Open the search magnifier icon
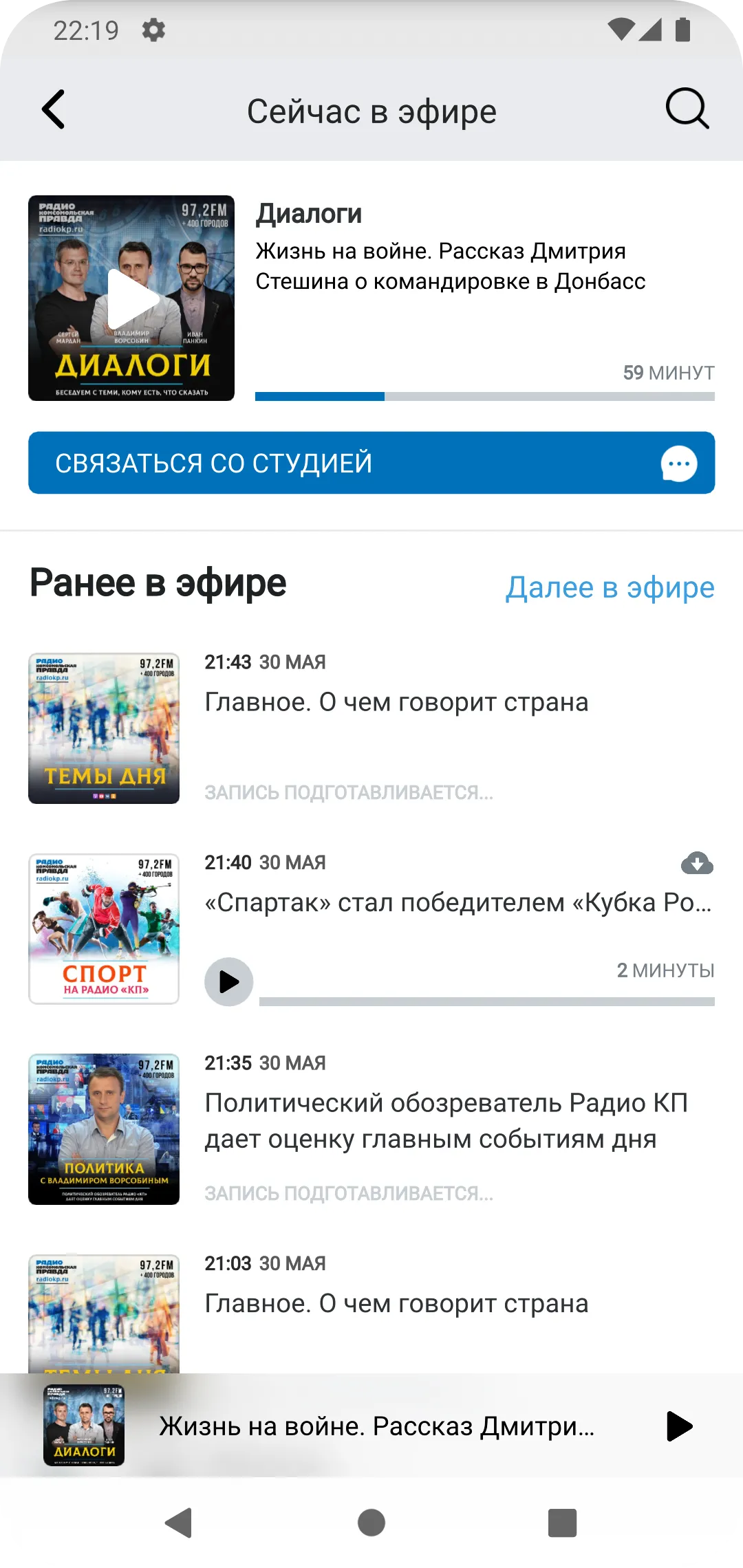The width and height of the screenshot is (743, 1568). (687, 109)
